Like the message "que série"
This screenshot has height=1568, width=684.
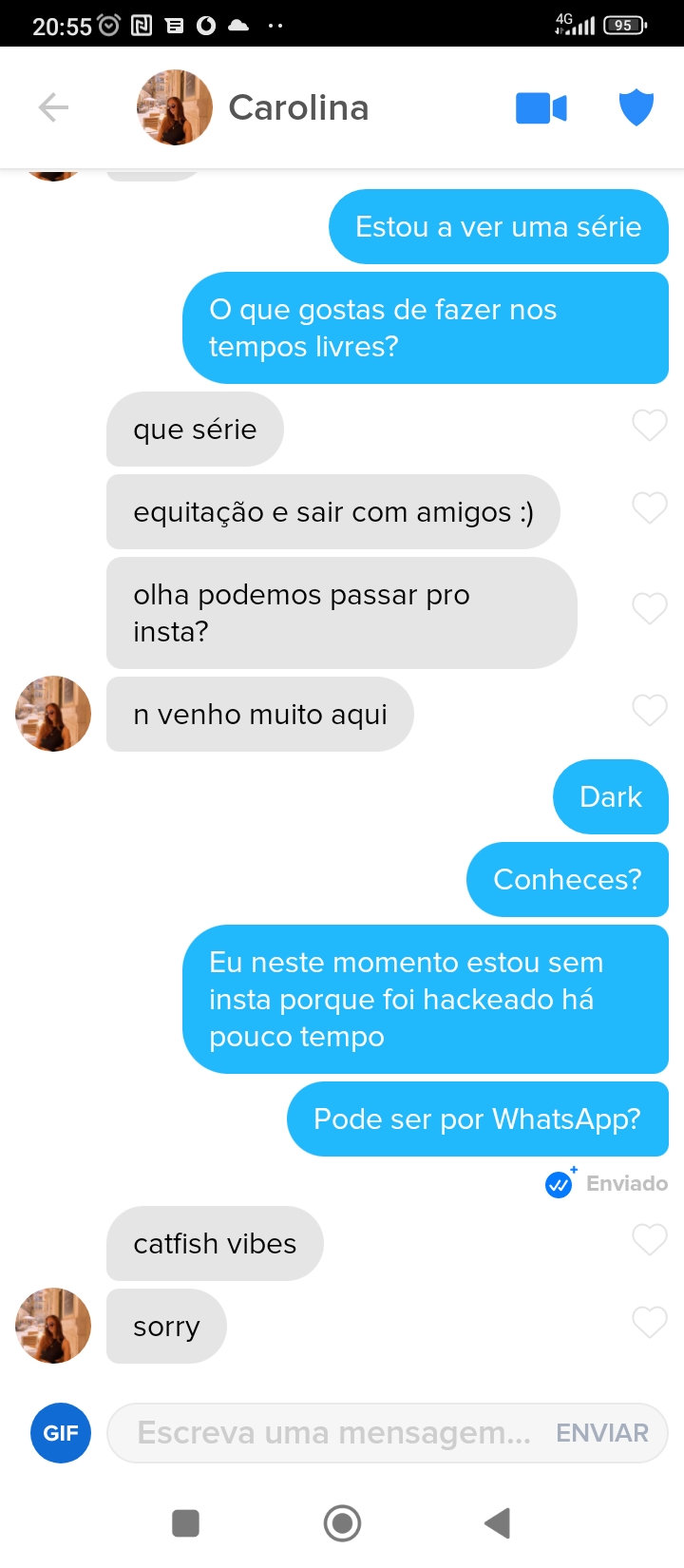tap(650, 426)
